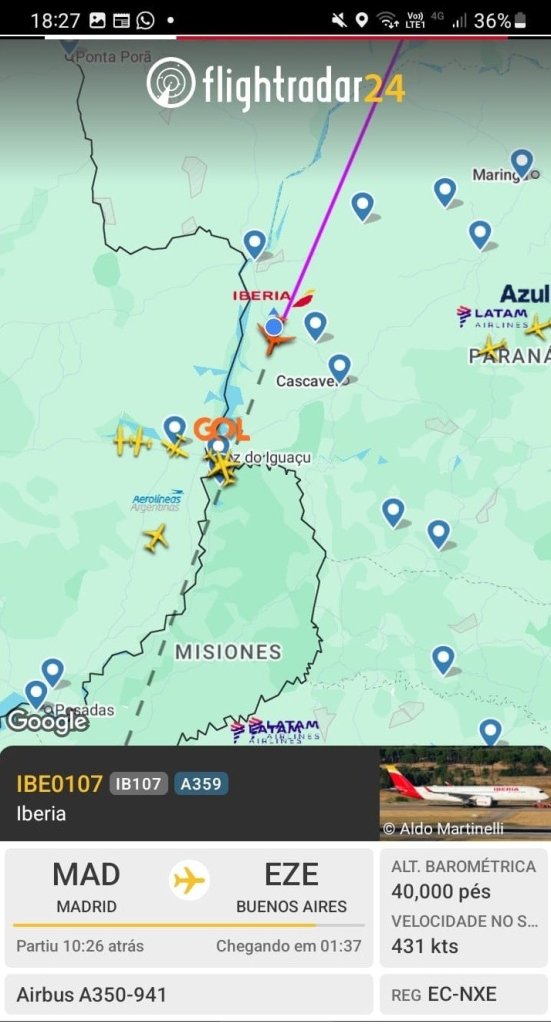551x1024 pixels.
Task: Tap the Azul aircraft icon
Action: coord(538,327)
